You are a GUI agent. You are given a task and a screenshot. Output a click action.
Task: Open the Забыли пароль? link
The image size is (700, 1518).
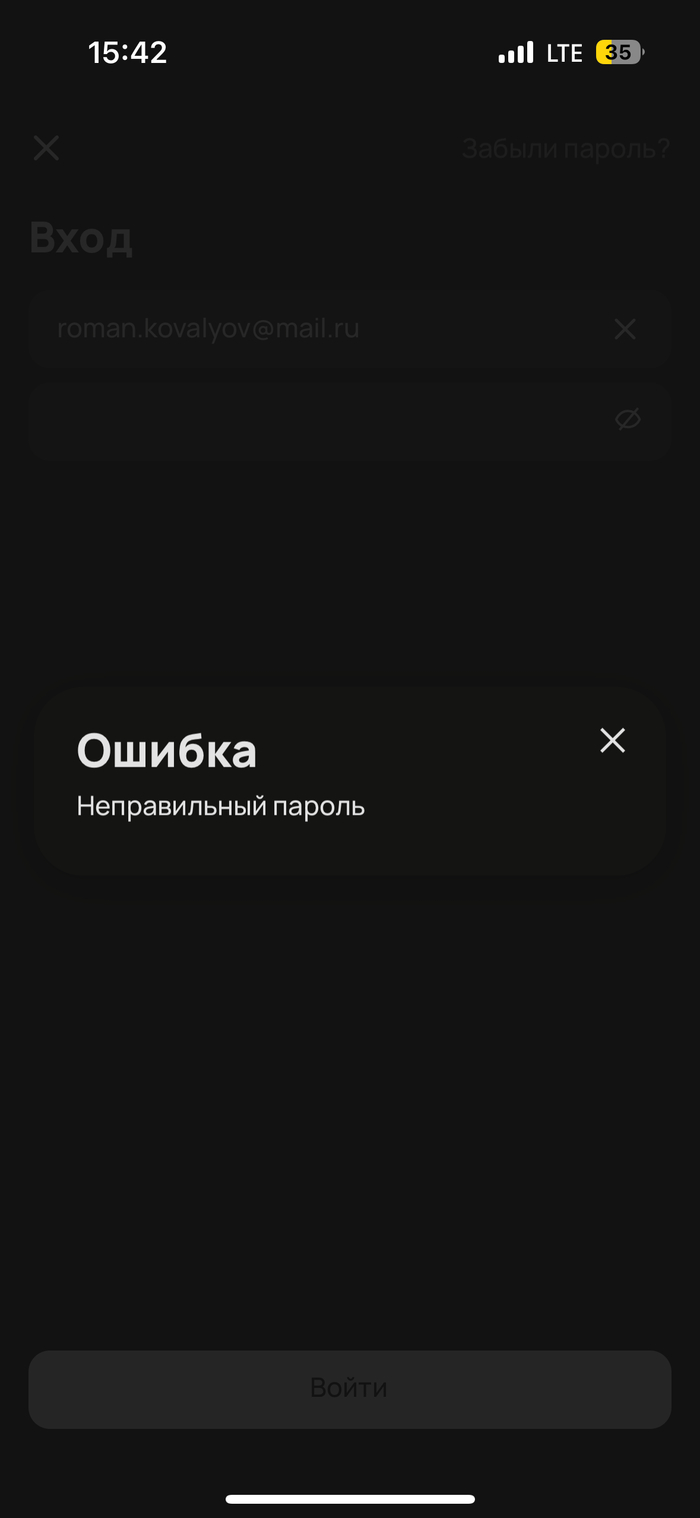[x=565, y=149]
